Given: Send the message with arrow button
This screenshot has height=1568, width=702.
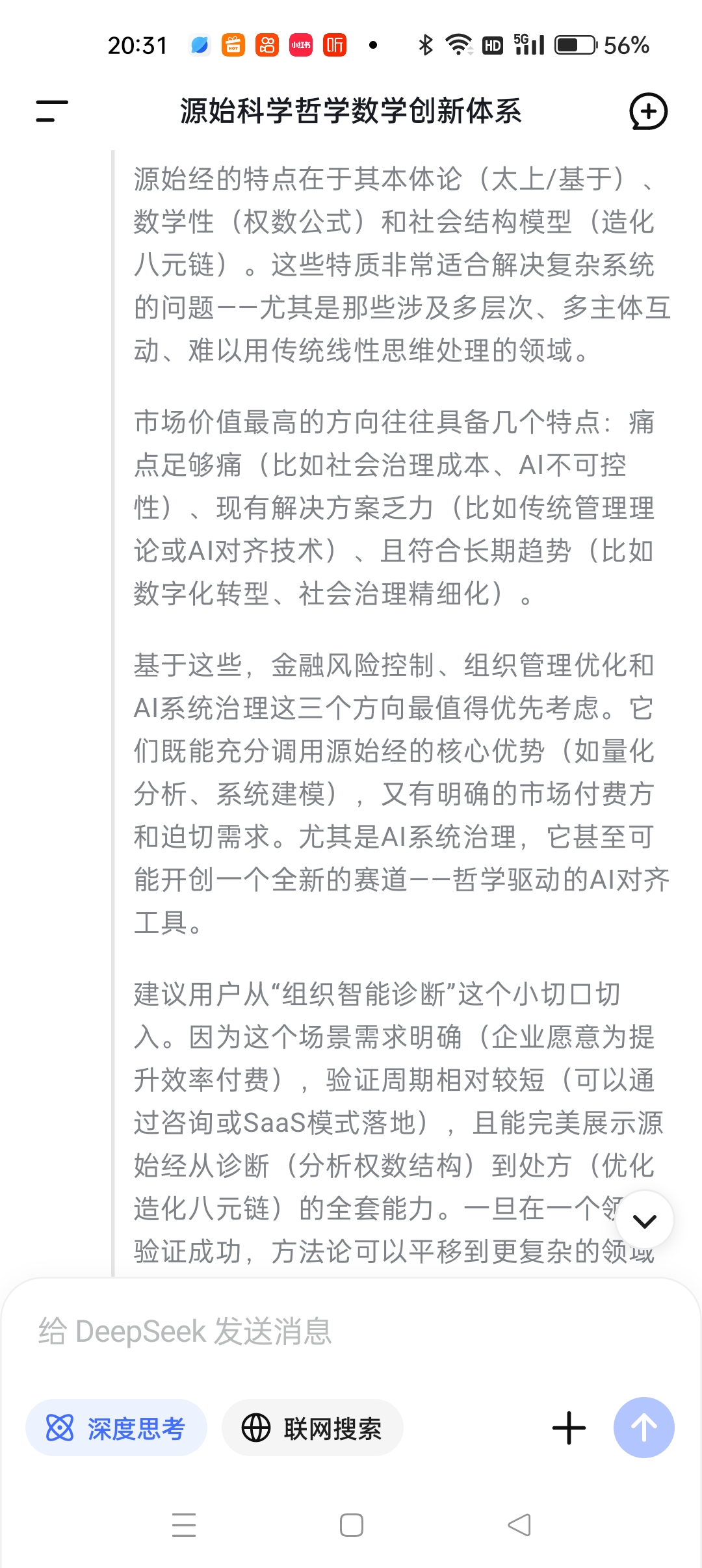Looking at the screenshot, I should (643, 1428).
